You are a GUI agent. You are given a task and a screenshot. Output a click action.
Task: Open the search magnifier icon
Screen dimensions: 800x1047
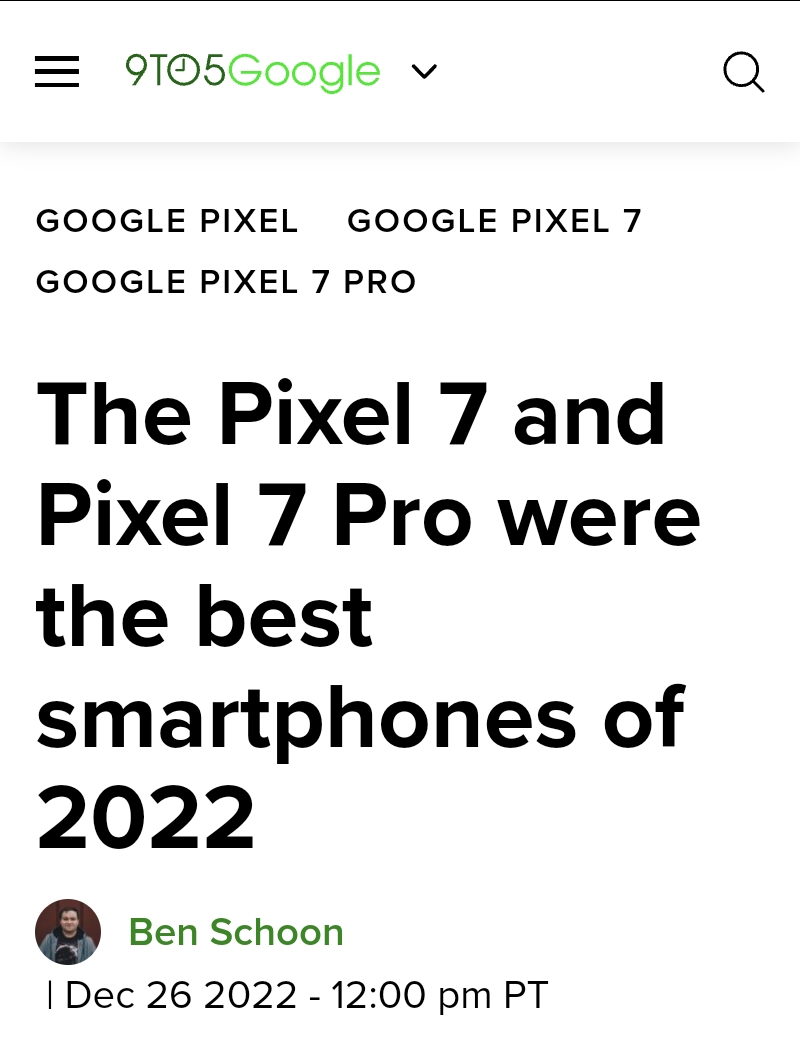[x=743, y=72]
